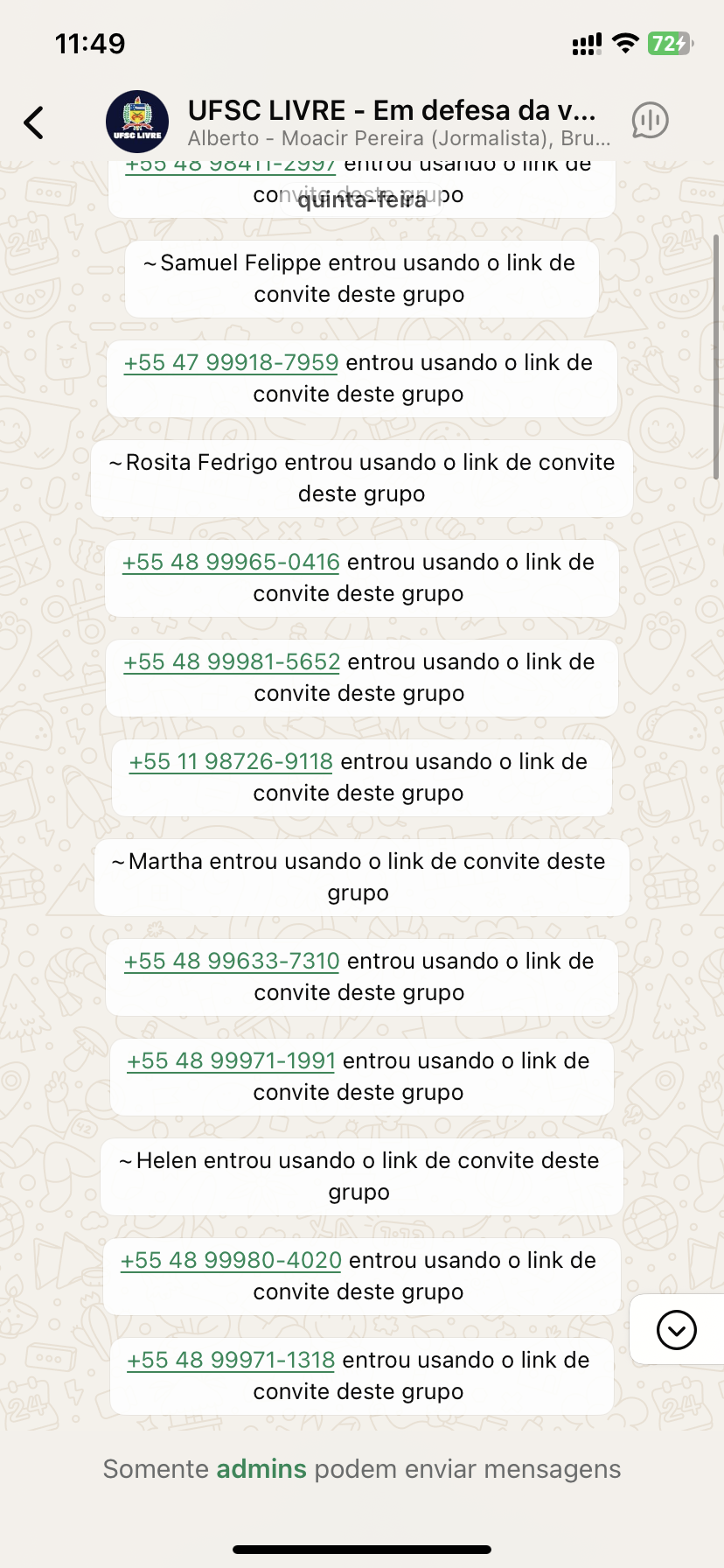Open number +55 48 99971-1991

coord(232,1061)
